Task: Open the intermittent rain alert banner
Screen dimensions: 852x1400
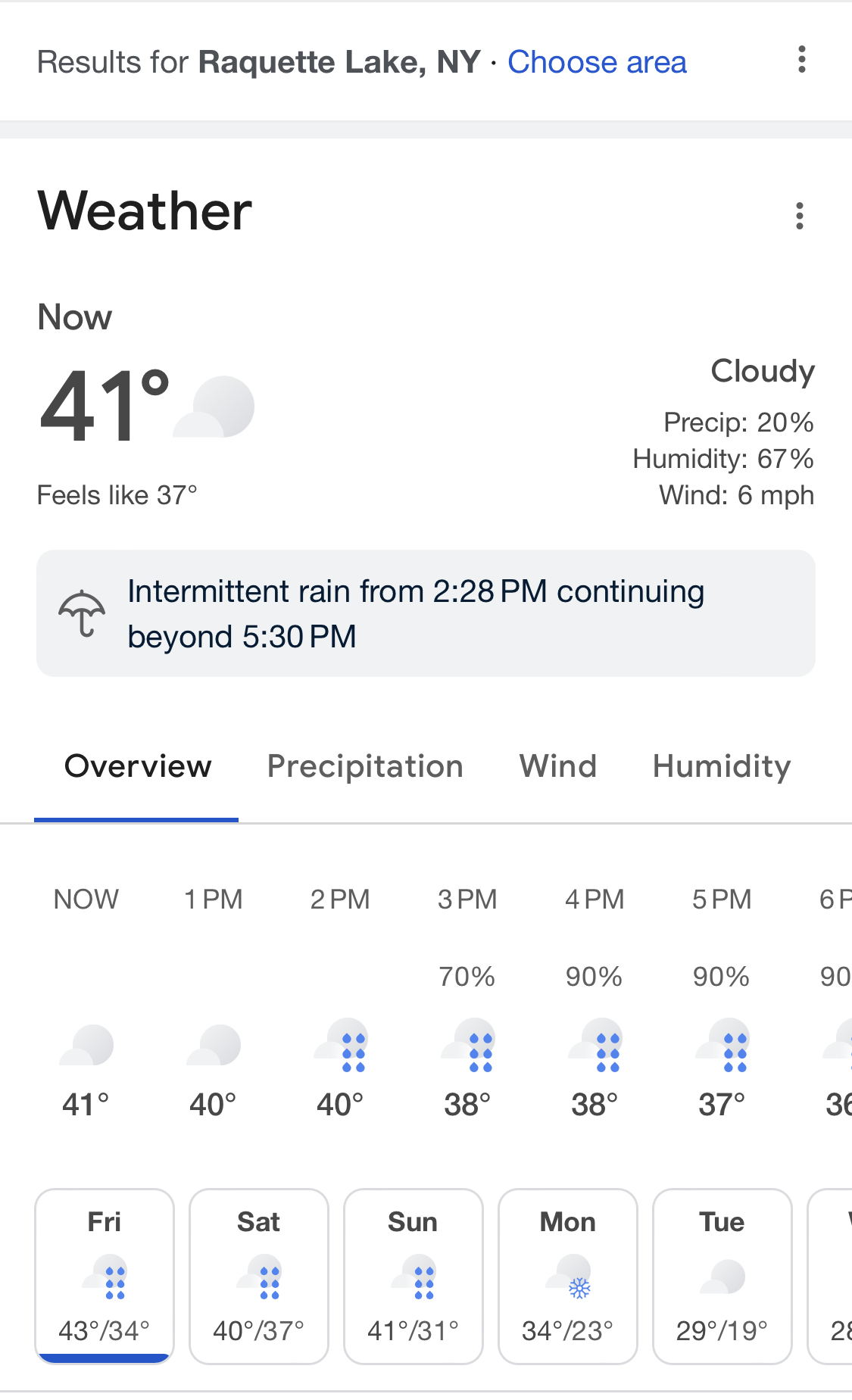Action: coord(426,613)
